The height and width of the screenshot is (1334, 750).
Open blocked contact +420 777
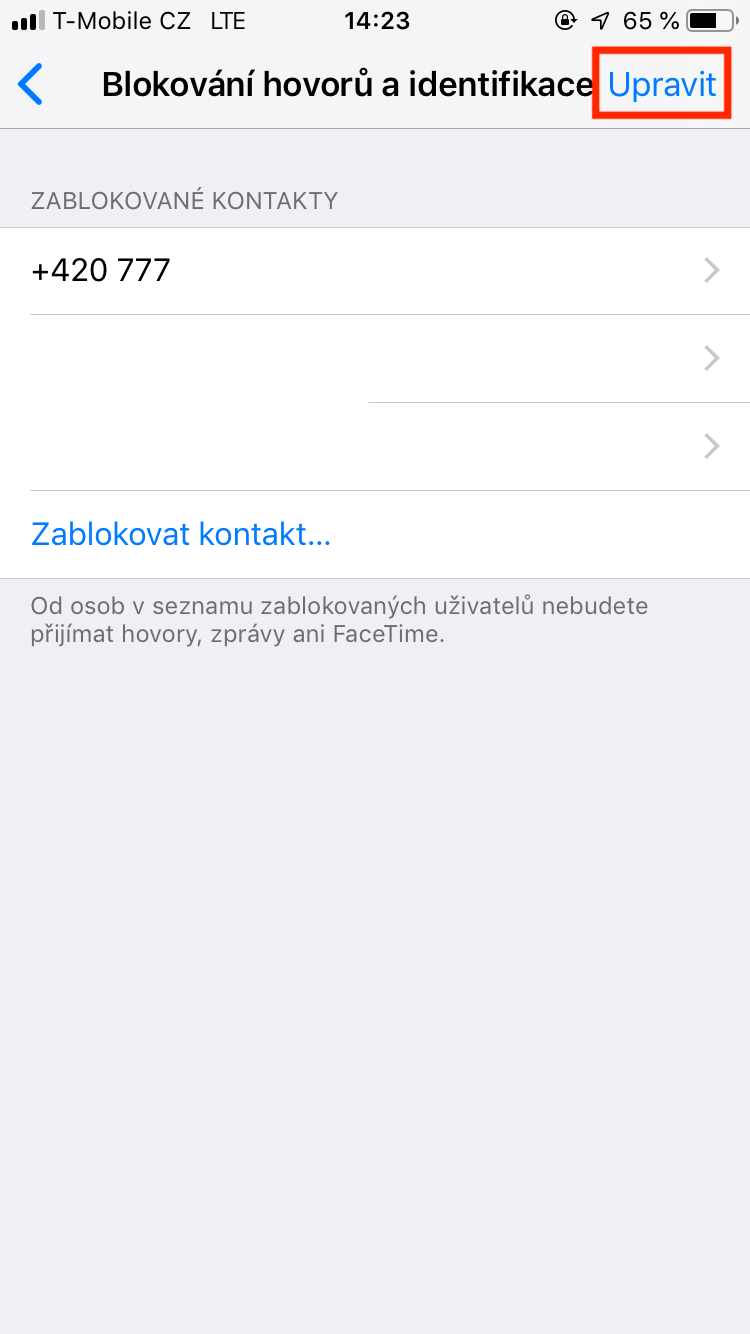click(x=375, y=270)
